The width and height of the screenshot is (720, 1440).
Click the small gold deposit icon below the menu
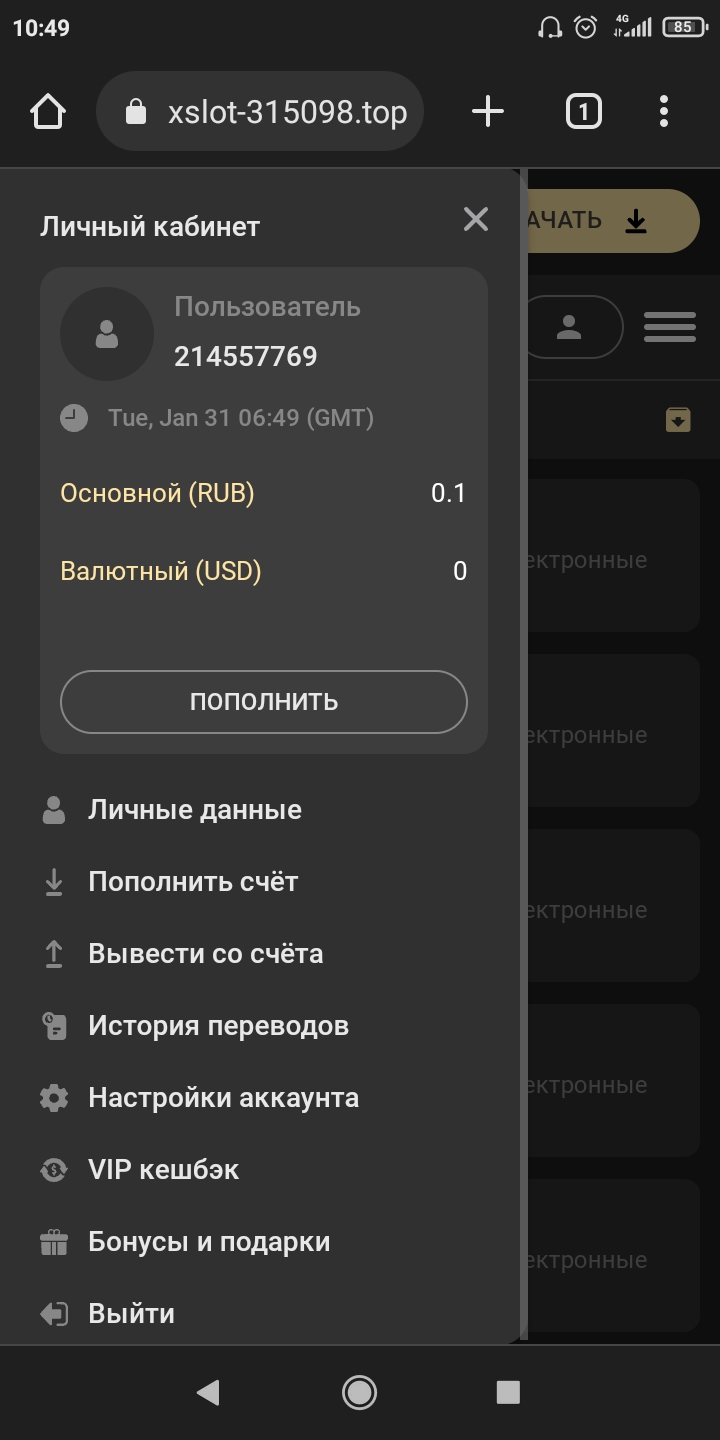[x=679, y=419]
